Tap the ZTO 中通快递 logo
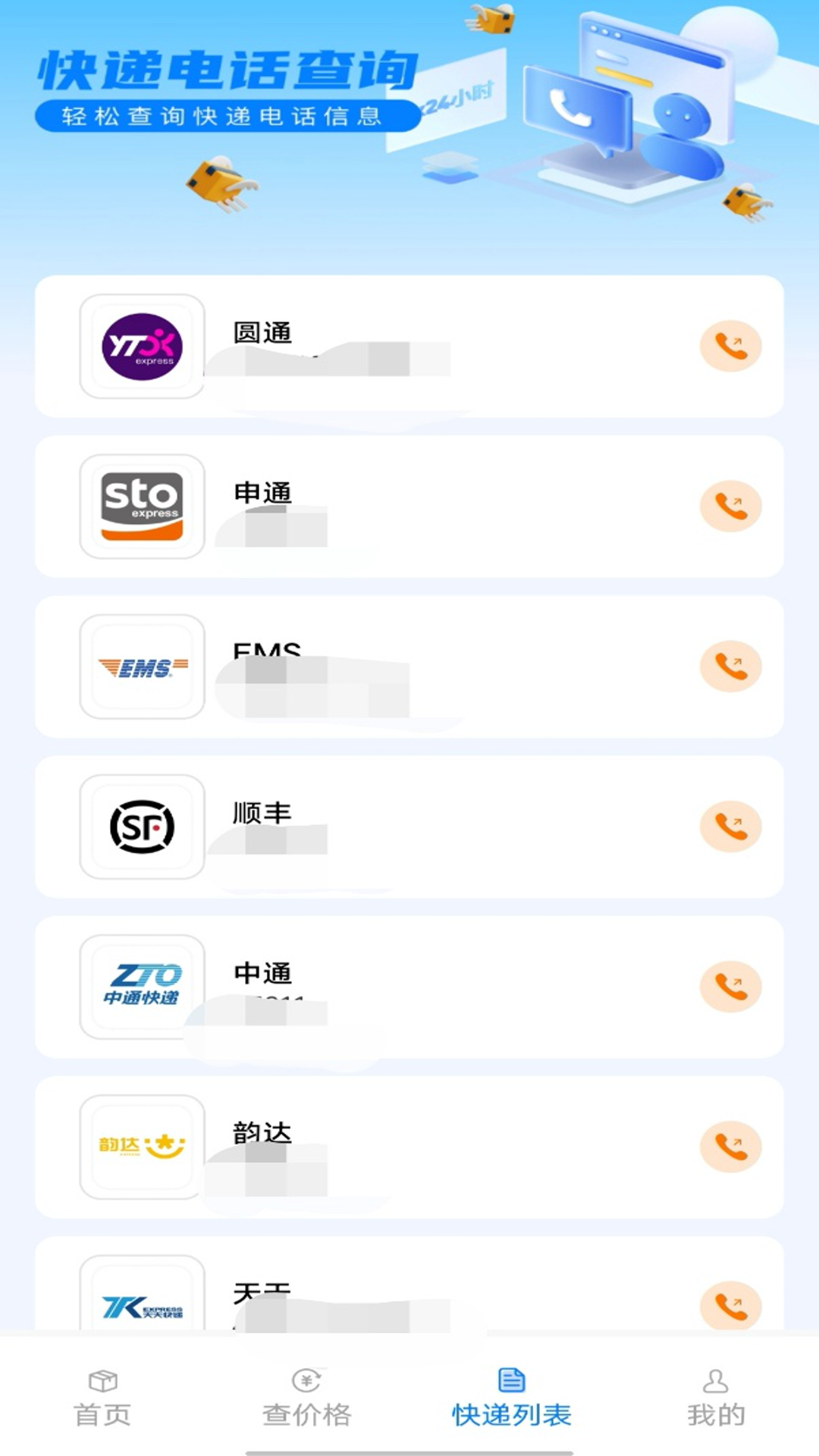The width and height of the screenshot is (819, 1456). (141, 987)
